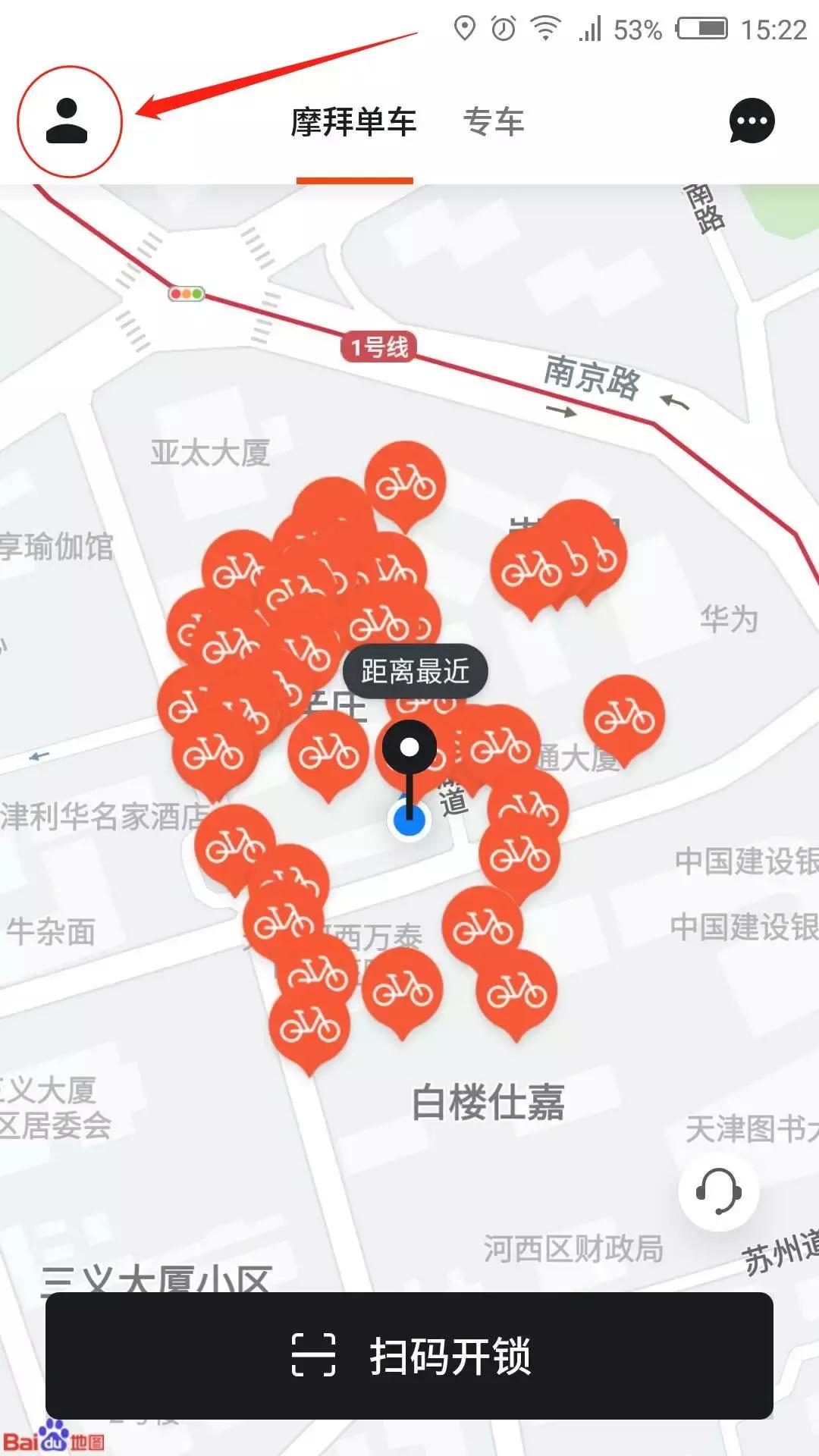Open the user profile icon
819x1456 pixels.
(68, 121)
